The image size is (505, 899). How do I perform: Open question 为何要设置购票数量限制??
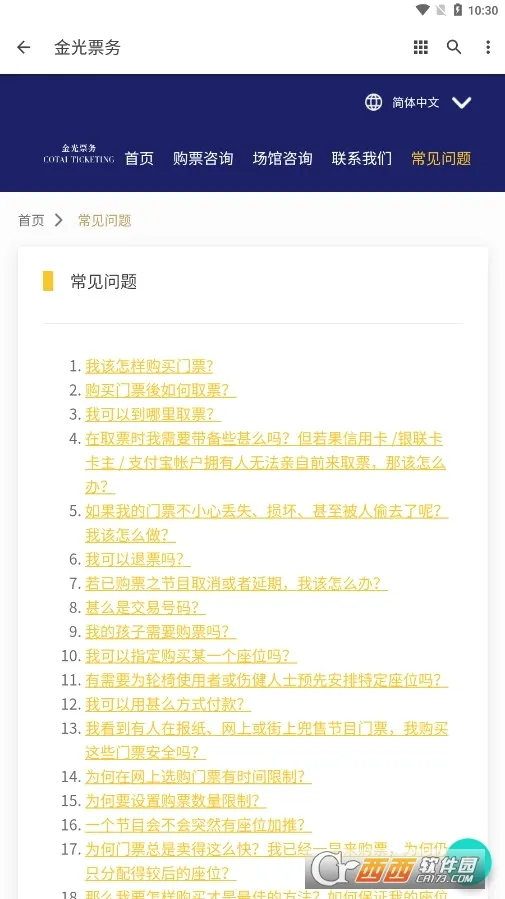[x=175, y=800]
